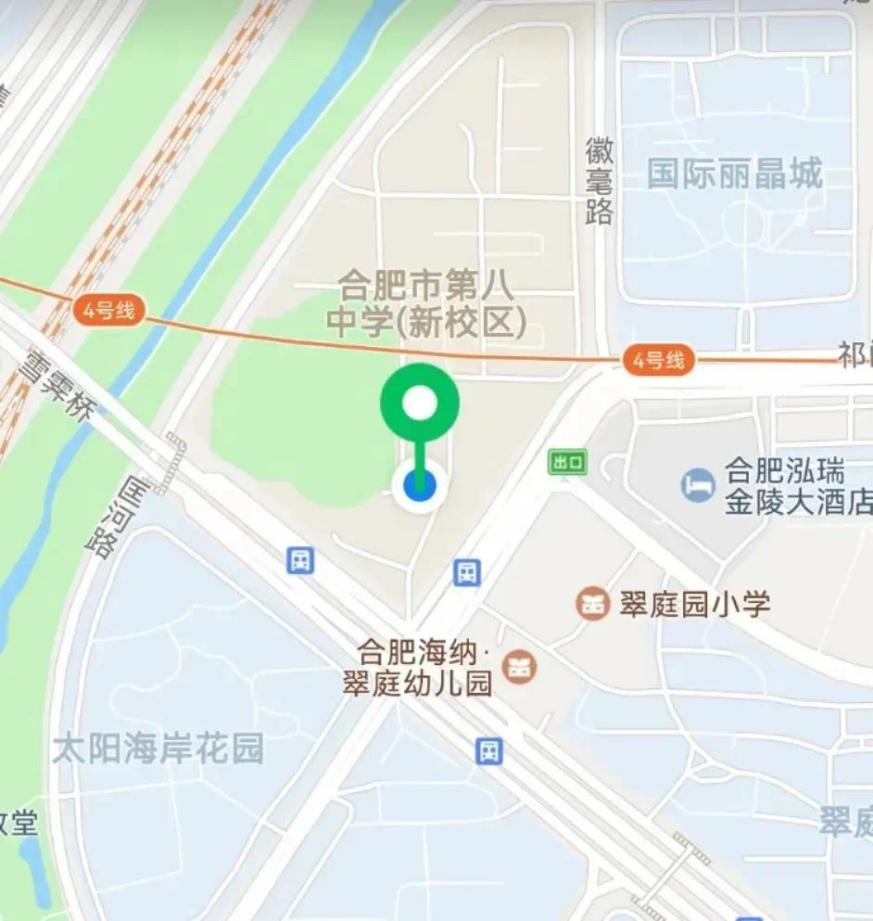Select the 合肥海纳·翠庭幼儿园 kindergarten marker
This screenshot has width=873, height=921.
click(x=519, y=667)
